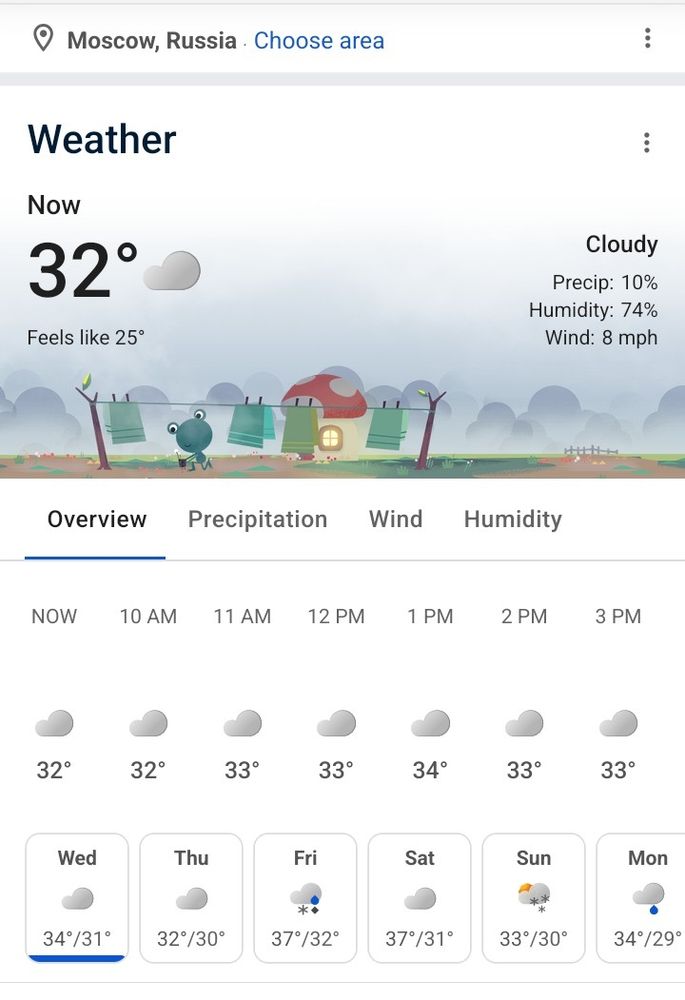View Friday's forecast card
Viewport: 685px width, 1000px height.
pos(305,897)
